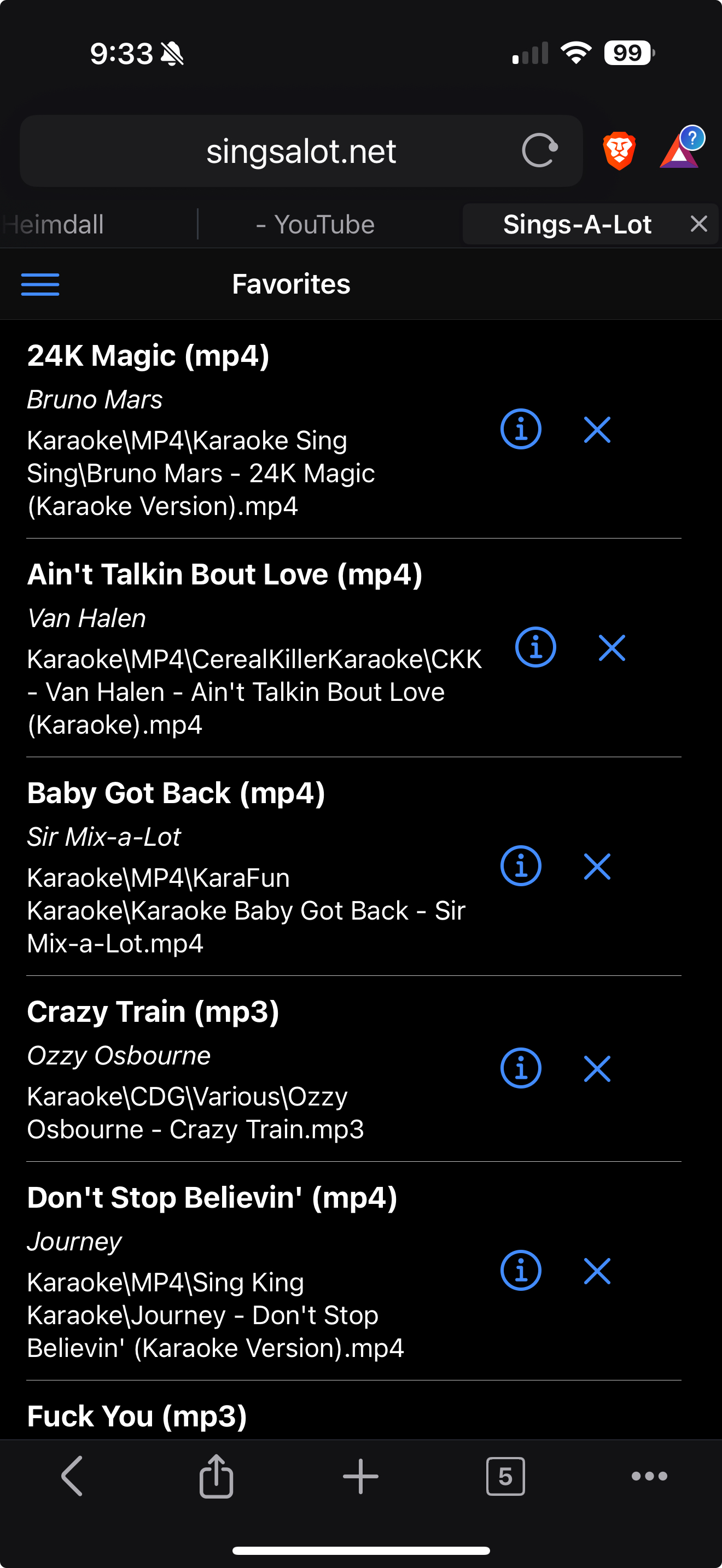This screenshot has width=722, height=1568.
Task: Show info for Ain't Talkin Bout Love
Action: click(x=535, y=647)
